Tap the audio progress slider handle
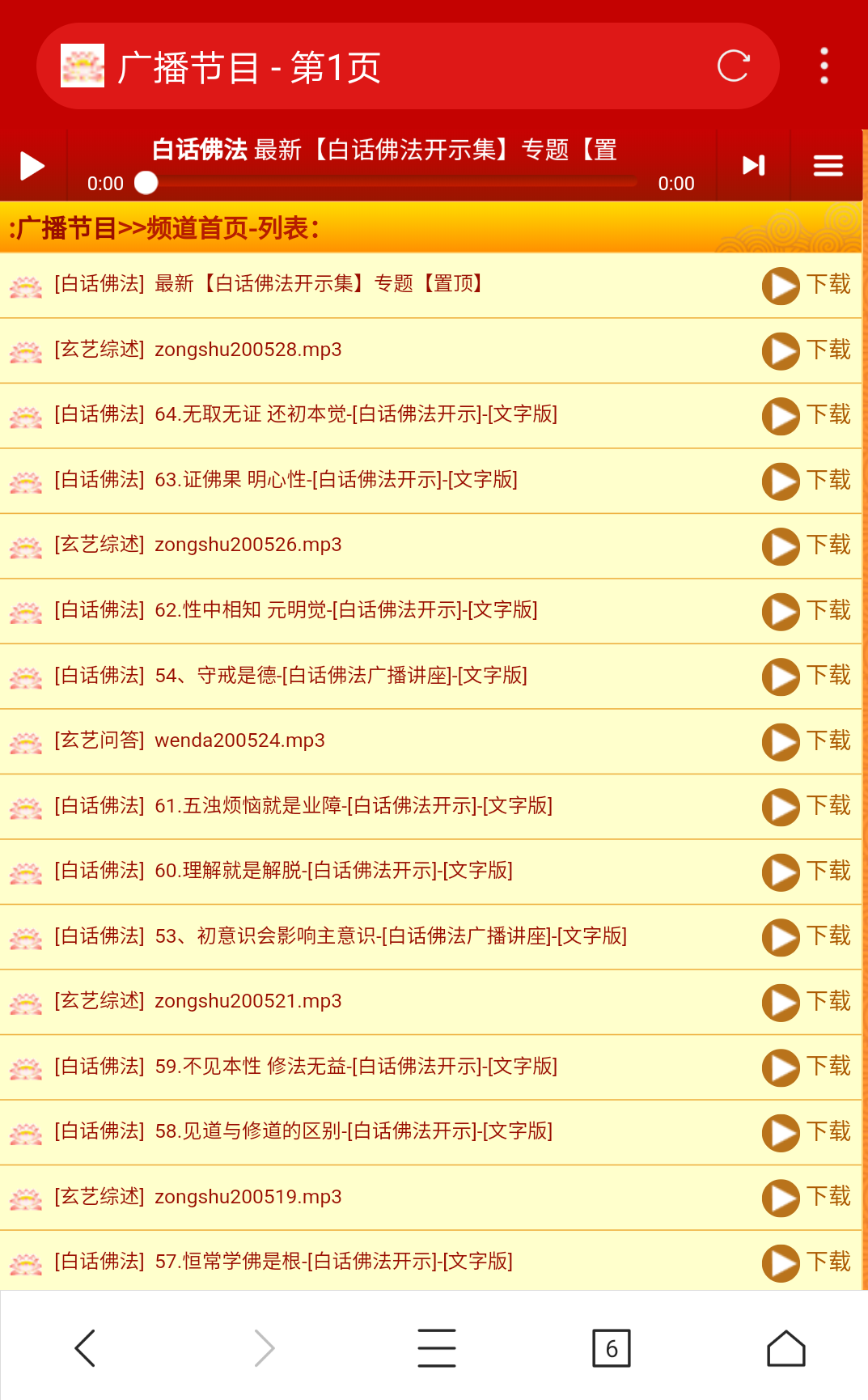Screen dimensions: 868x1400 146,183
